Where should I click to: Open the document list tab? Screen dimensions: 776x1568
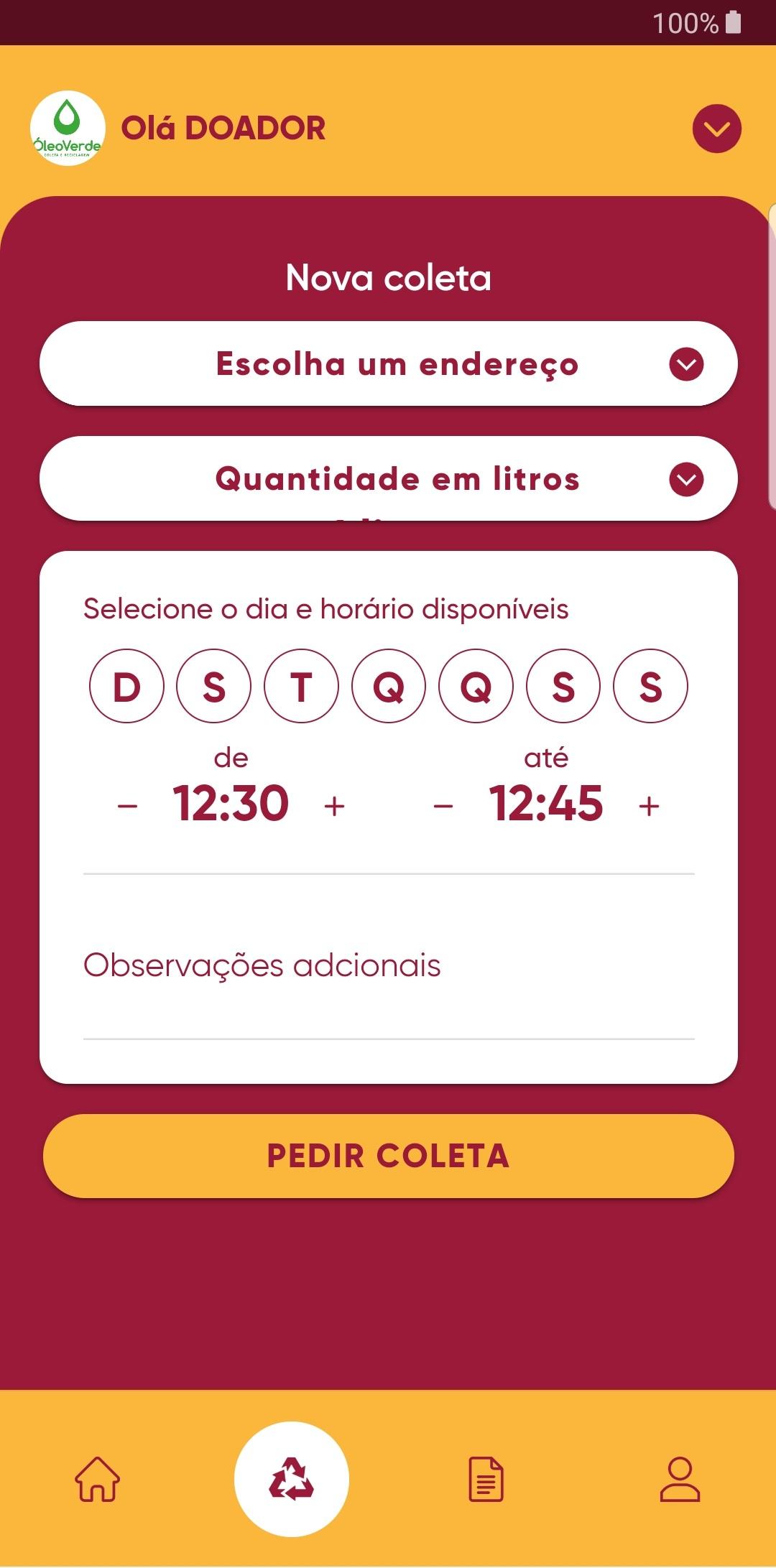click(486, 1479)
